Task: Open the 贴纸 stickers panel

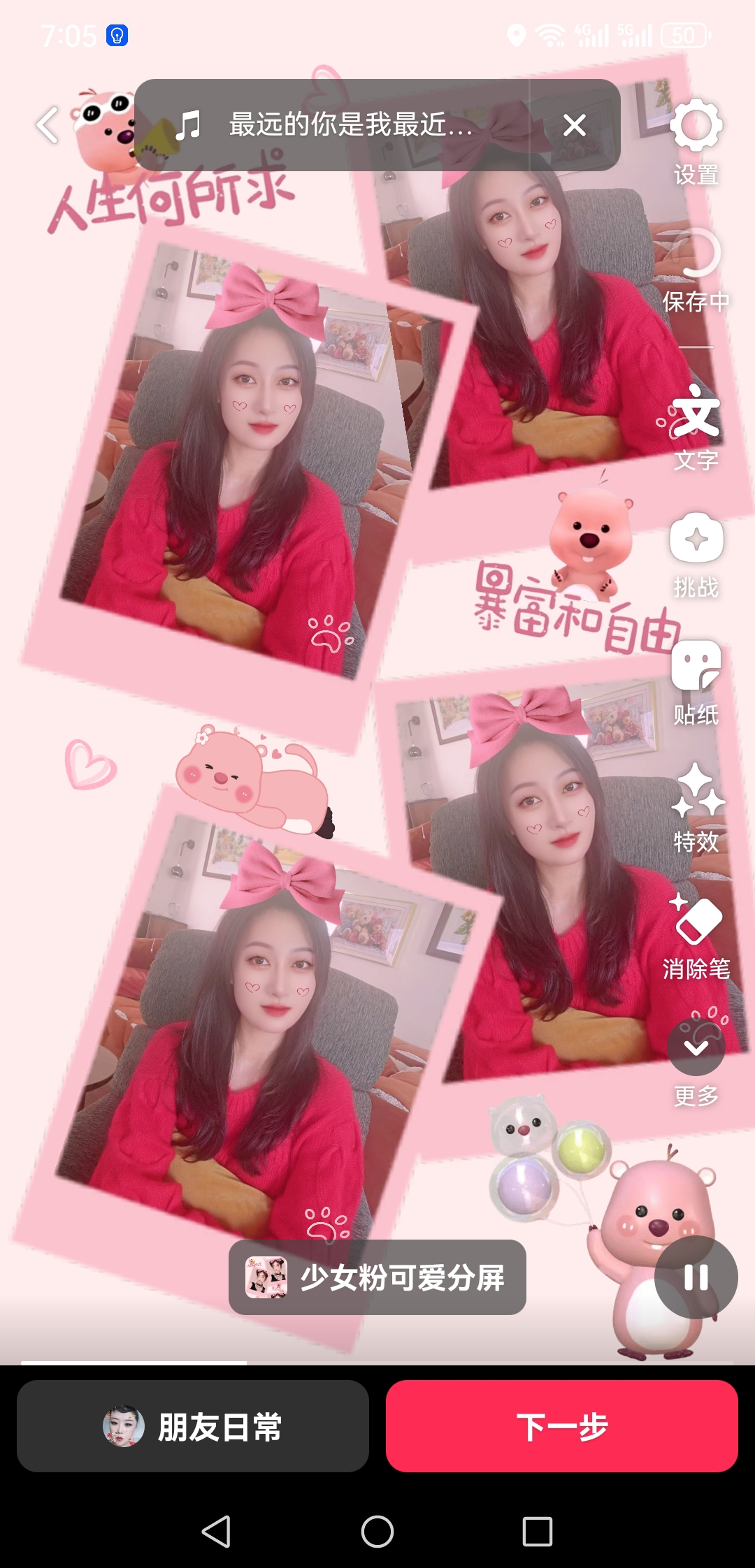Action: tap(696, 683)
